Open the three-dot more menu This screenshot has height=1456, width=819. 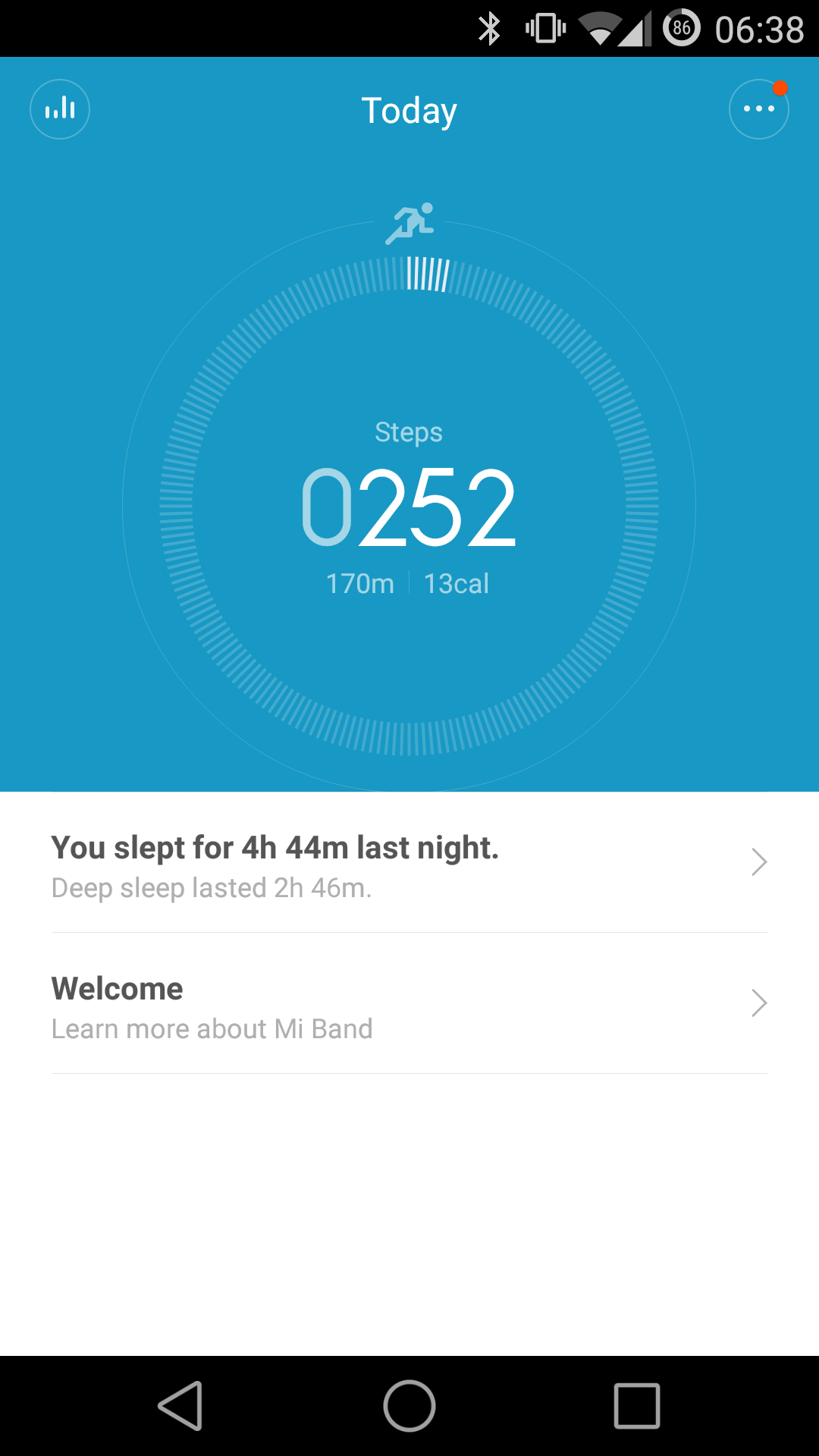point(759,109)
